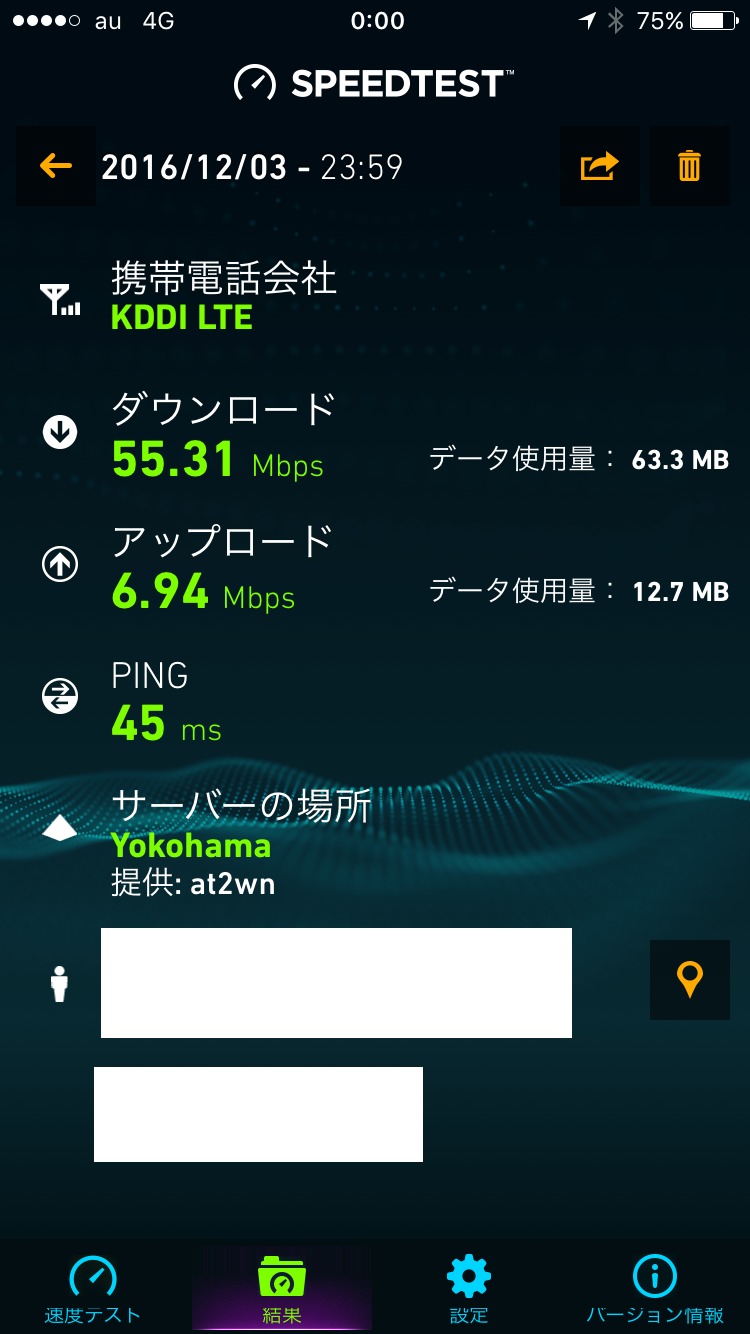This screenshot has height=1334, width=750.
Task: Delete this result with the trash icon
Action: pyautogui.click(x=690, y=166)
